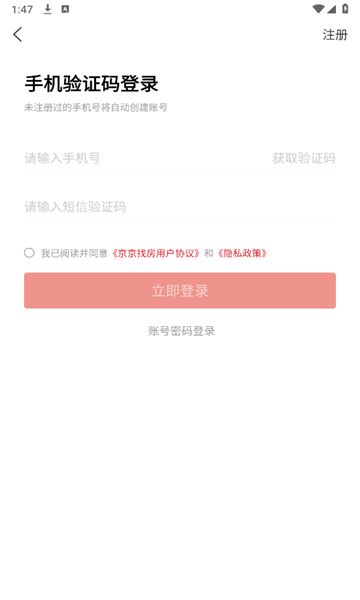Select the 请输入短信验证码 SMS code field

point(180,207)
